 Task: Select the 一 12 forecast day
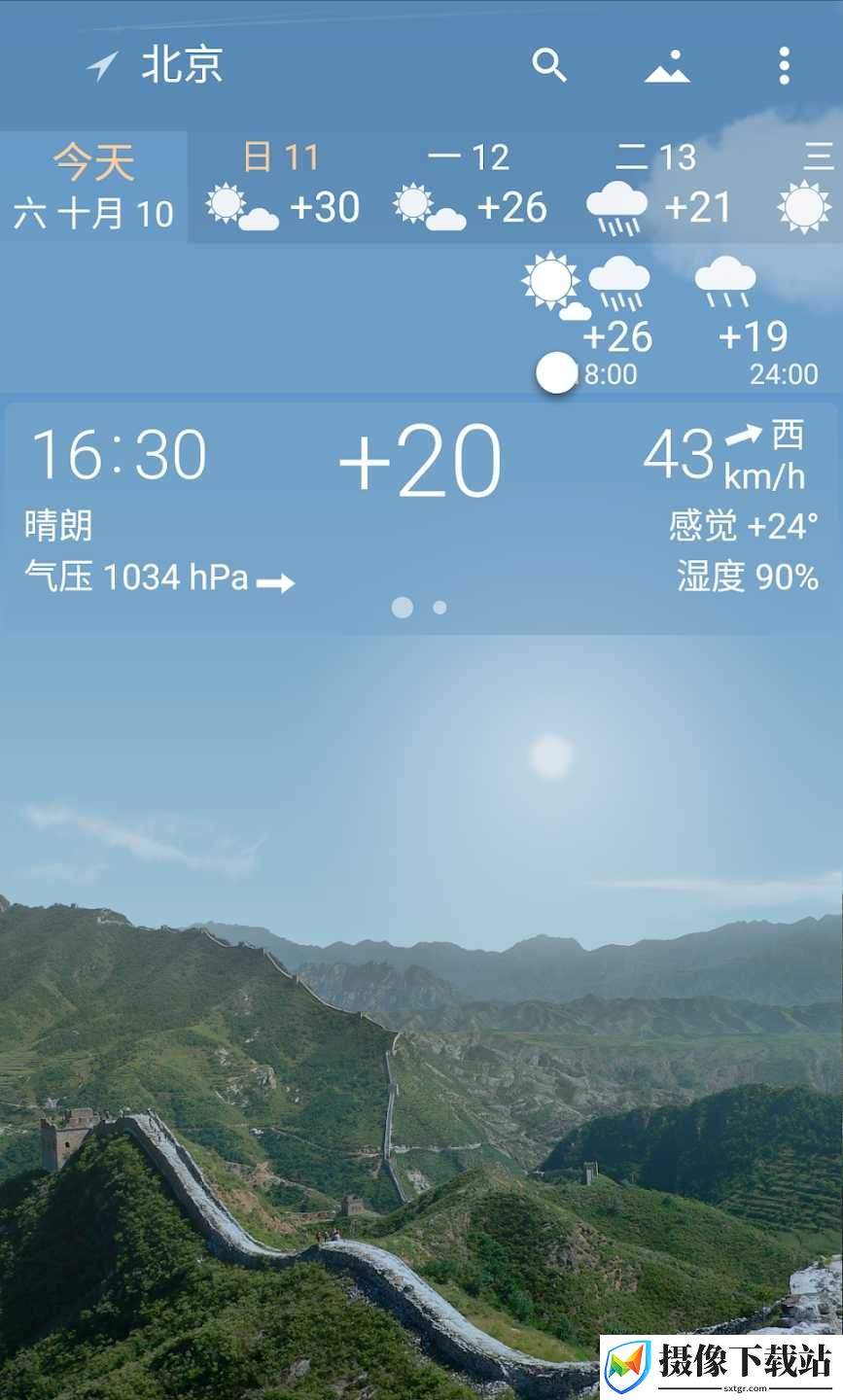pos(470,187)
